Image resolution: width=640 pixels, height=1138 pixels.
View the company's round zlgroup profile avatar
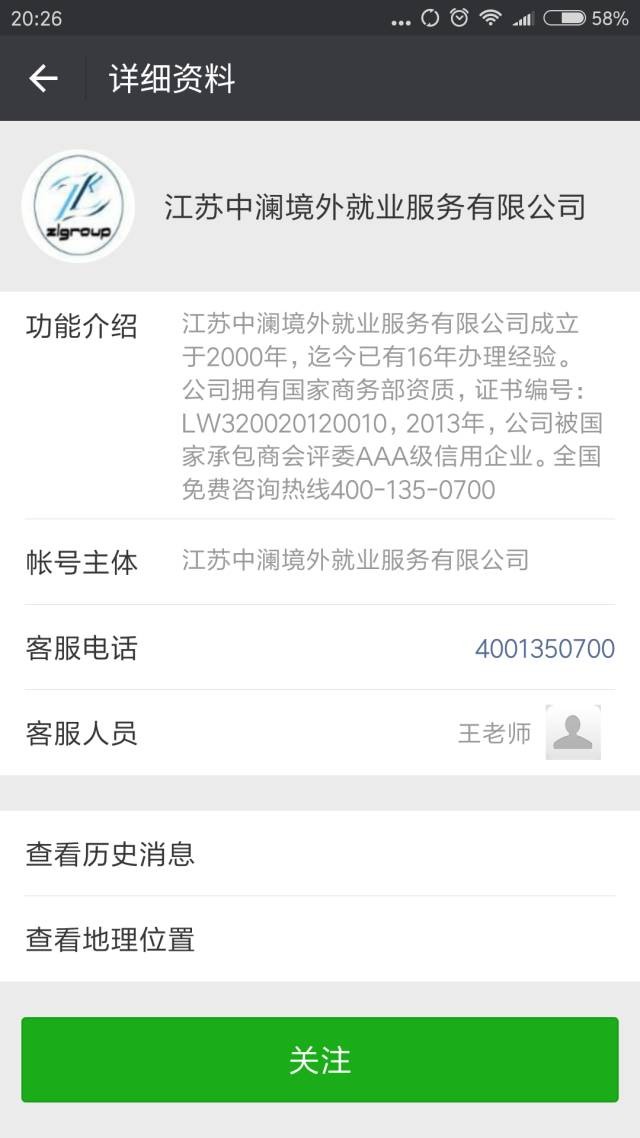(78, 206)
